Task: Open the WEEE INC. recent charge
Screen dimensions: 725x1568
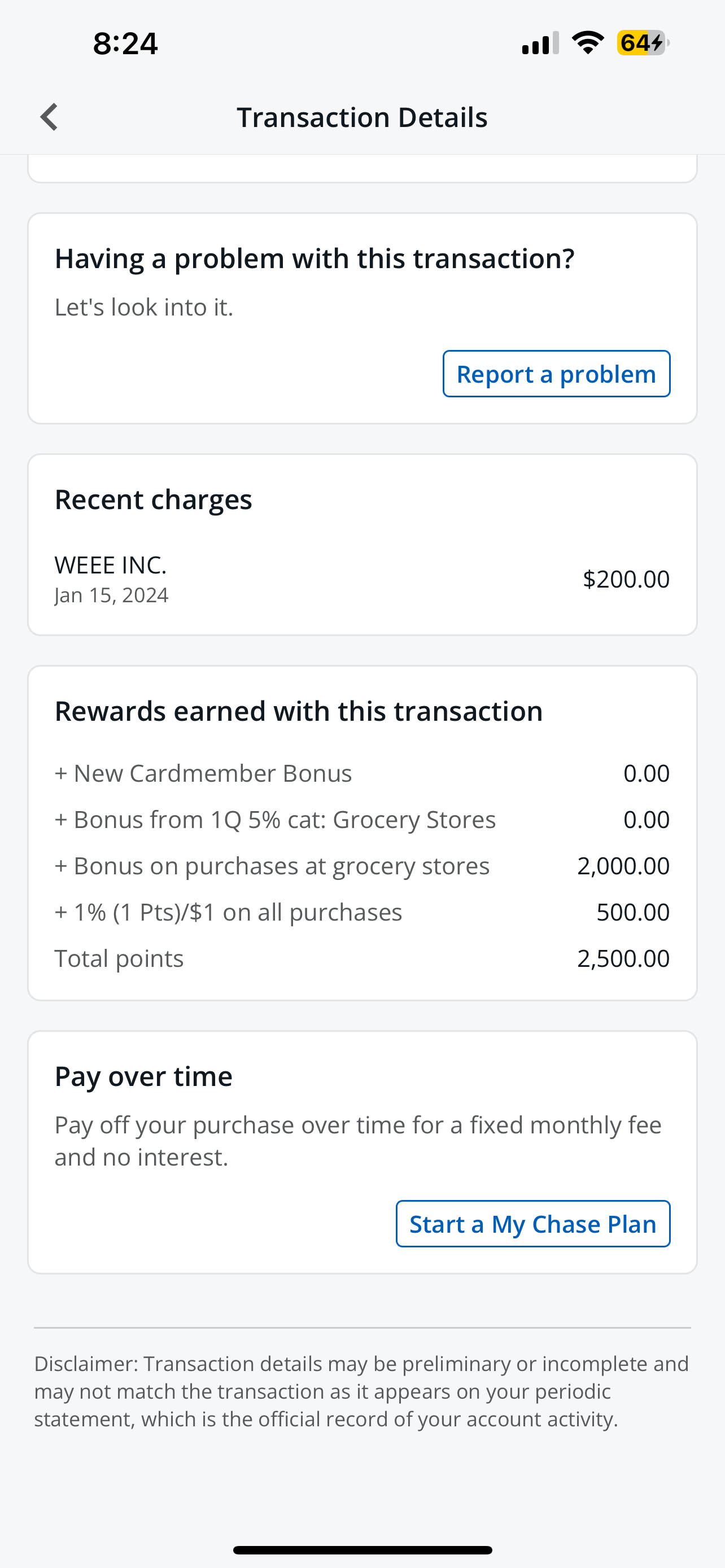Action: pos(362,579)
